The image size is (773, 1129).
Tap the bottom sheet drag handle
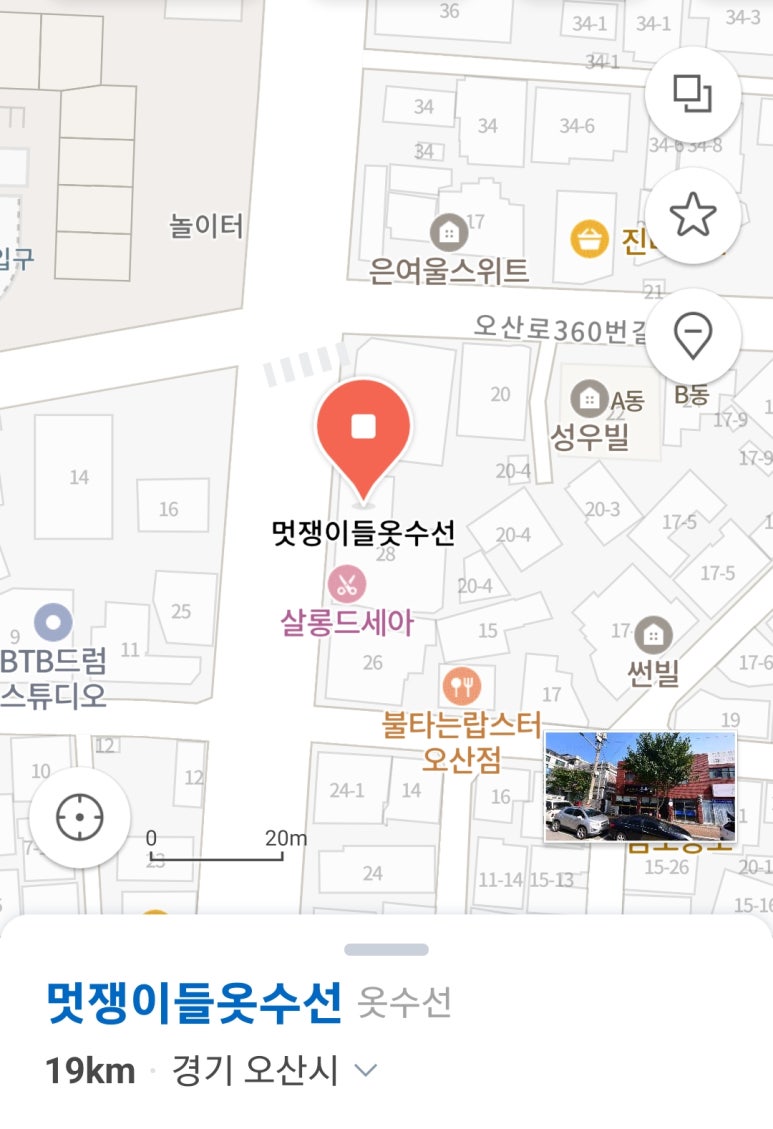[386, 949]
